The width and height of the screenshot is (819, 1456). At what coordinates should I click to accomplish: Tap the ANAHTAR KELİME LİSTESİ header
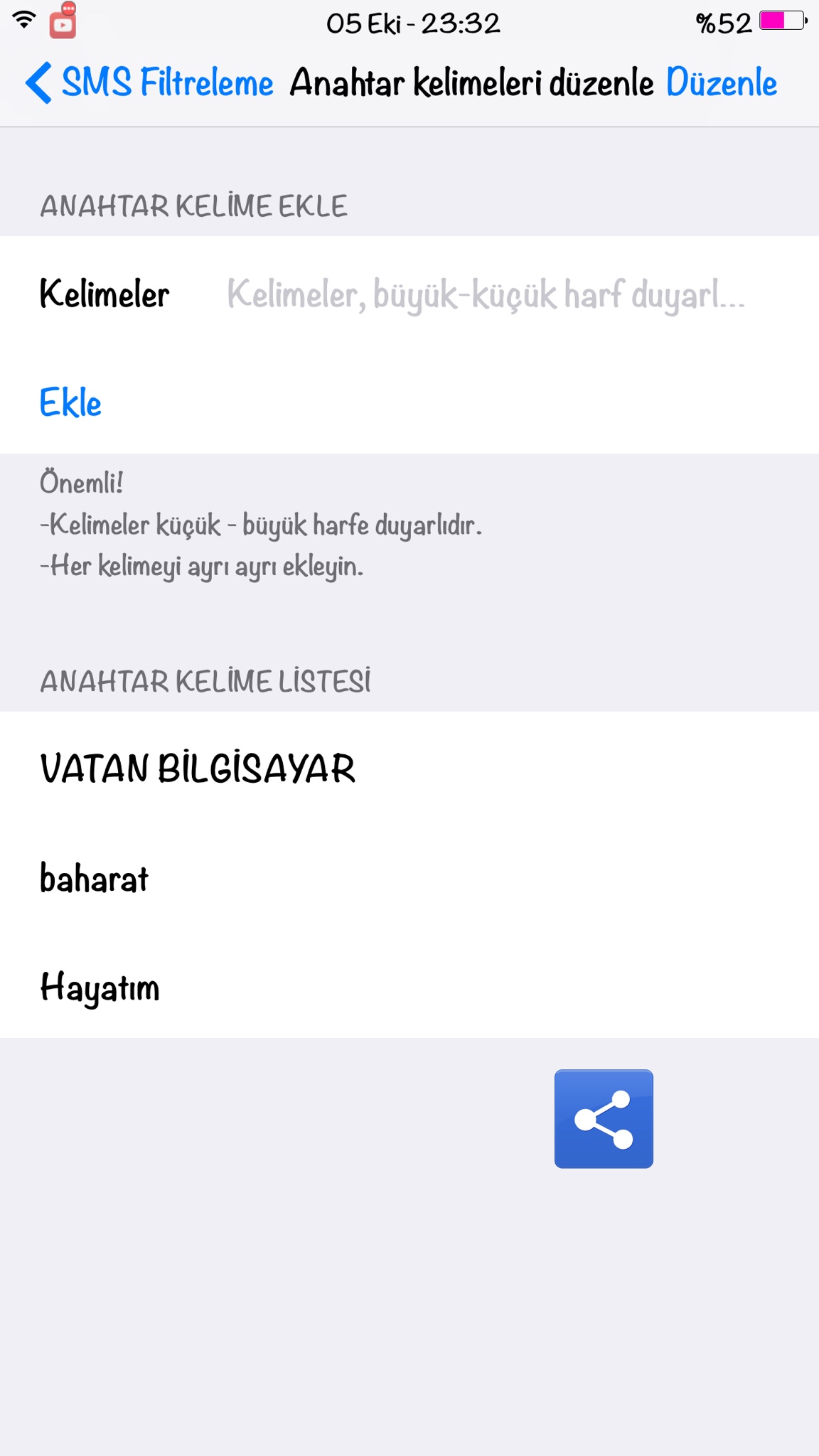[206, 681]
